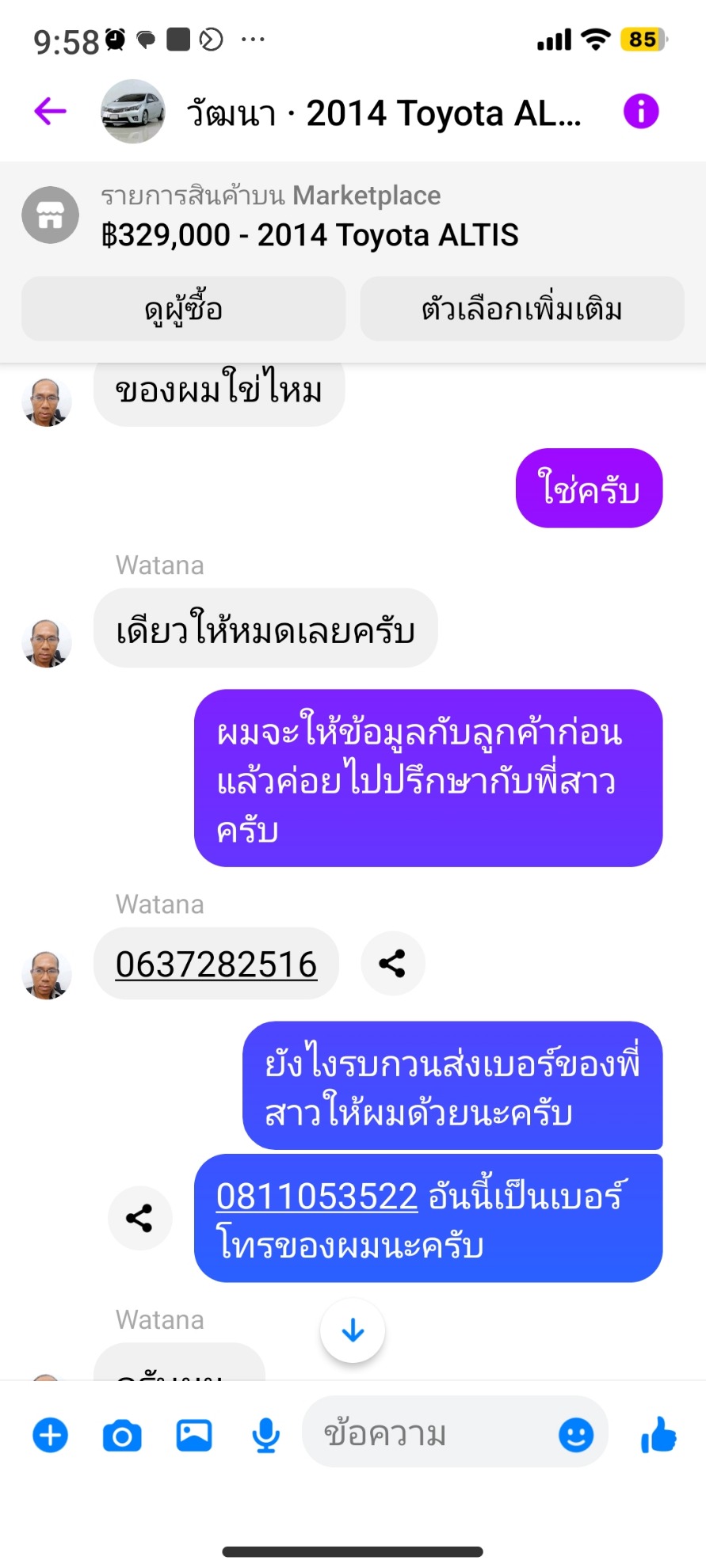Open the photo gallery picker
This screenshot has width=706, height=1568.
pyautogui.click(x=194, y=1435)
